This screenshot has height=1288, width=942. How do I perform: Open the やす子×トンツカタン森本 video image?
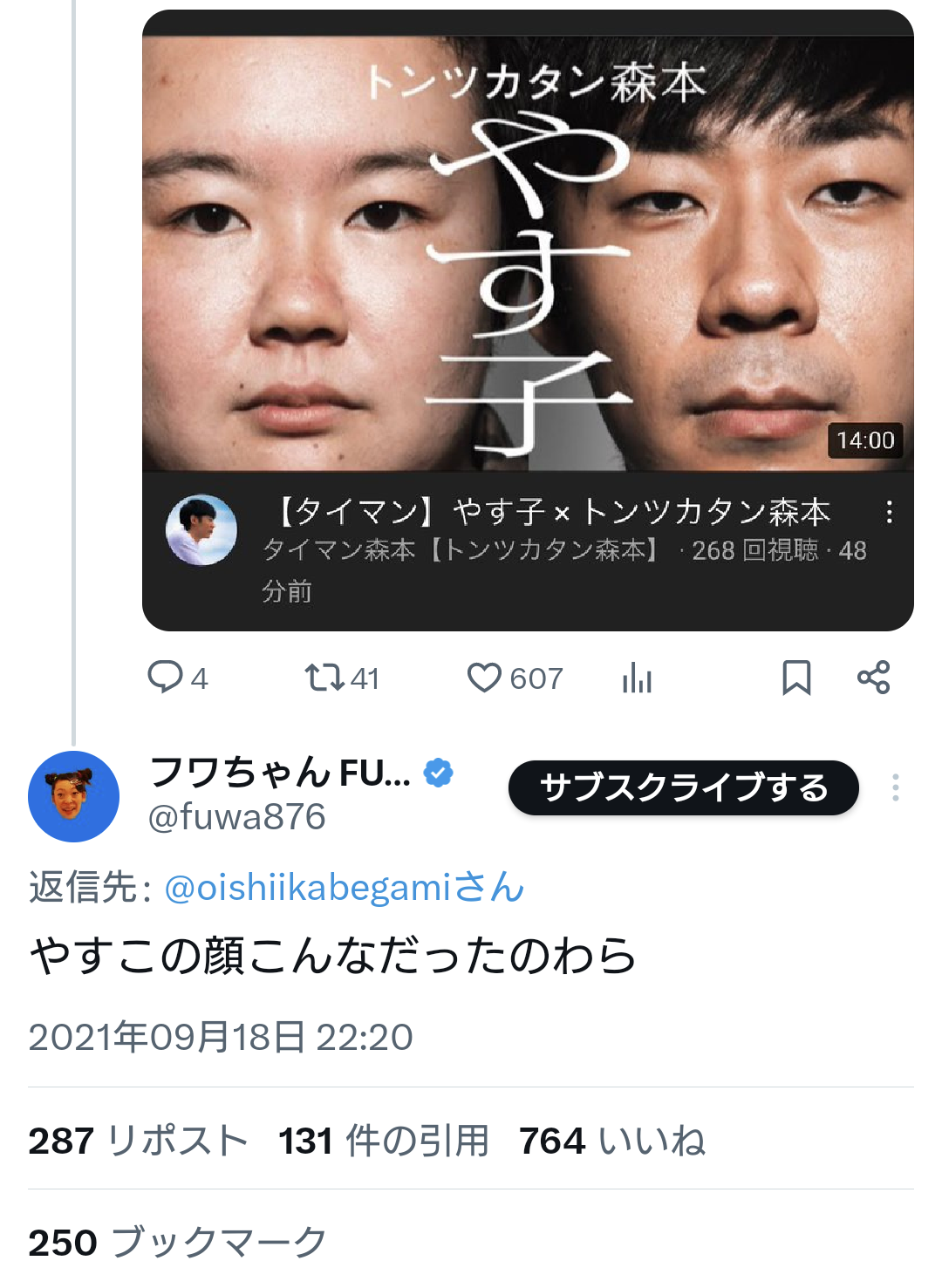click(x=528, y=253)
